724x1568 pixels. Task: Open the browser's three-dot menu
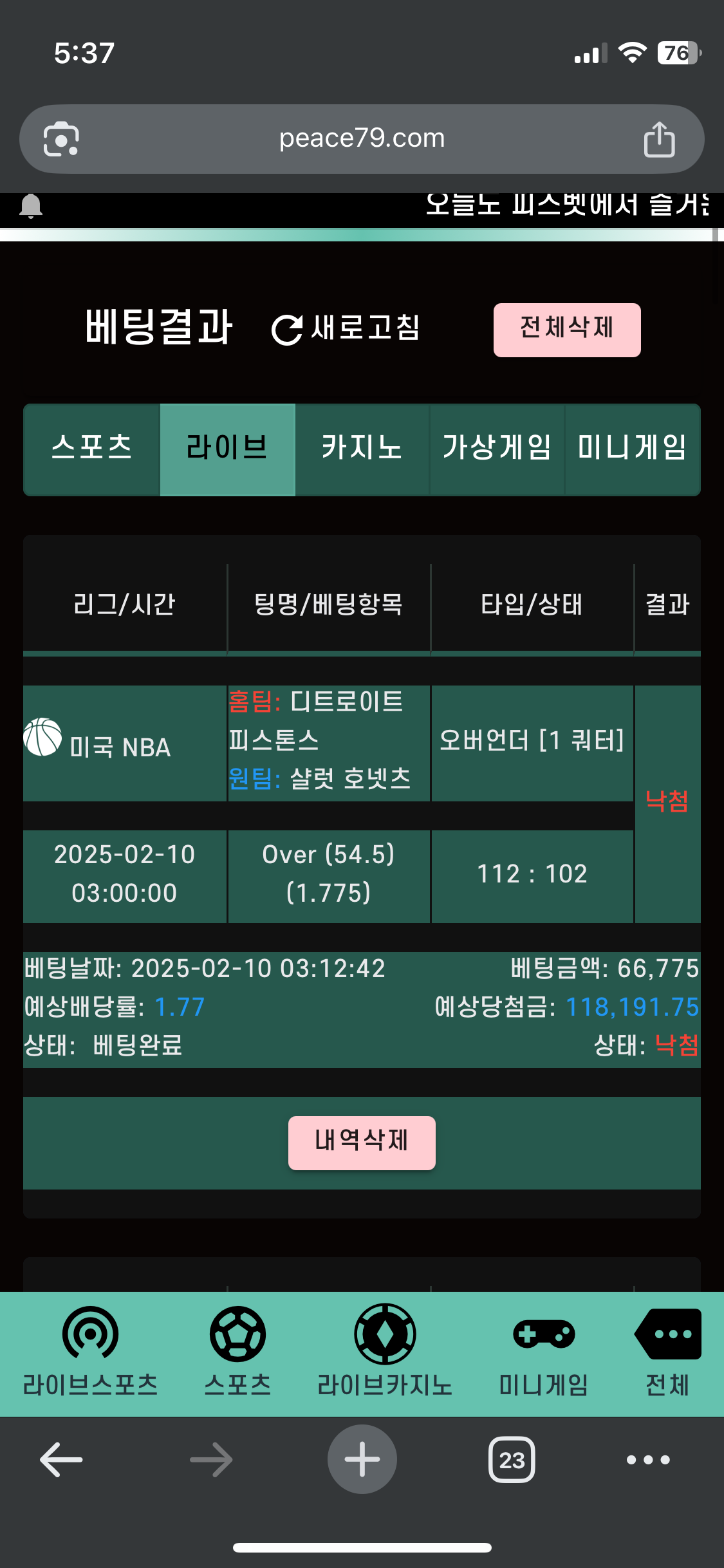[x=648, y=1459]
